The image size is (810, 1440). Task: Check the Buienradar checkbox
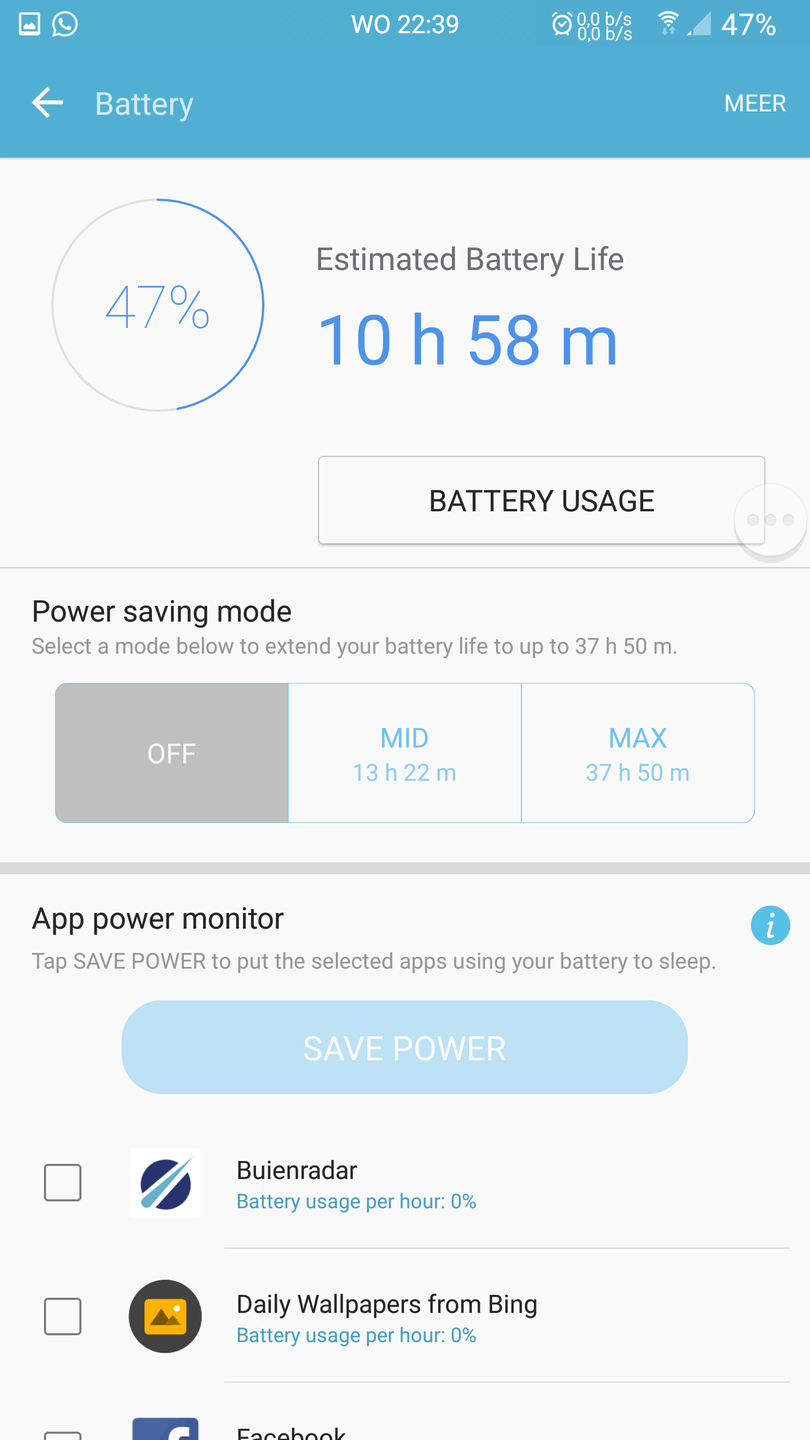[63, 1183]
